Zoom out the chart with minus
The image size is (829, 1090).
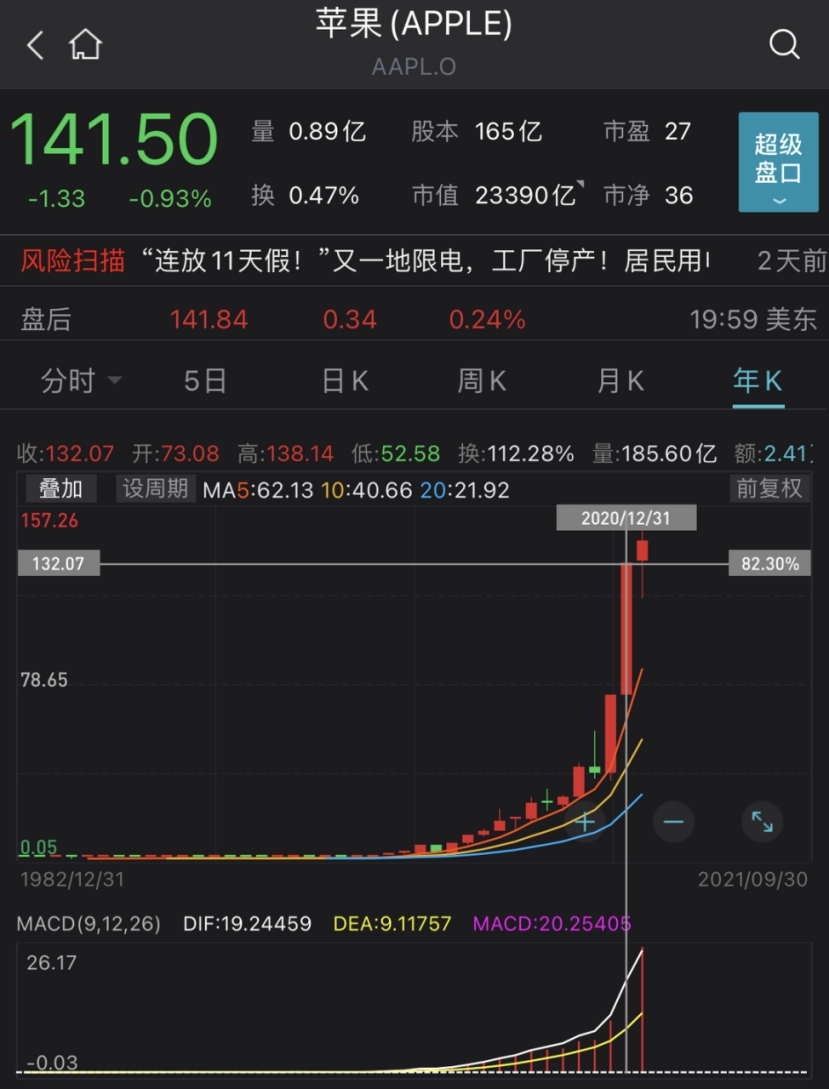click(673, 822)
